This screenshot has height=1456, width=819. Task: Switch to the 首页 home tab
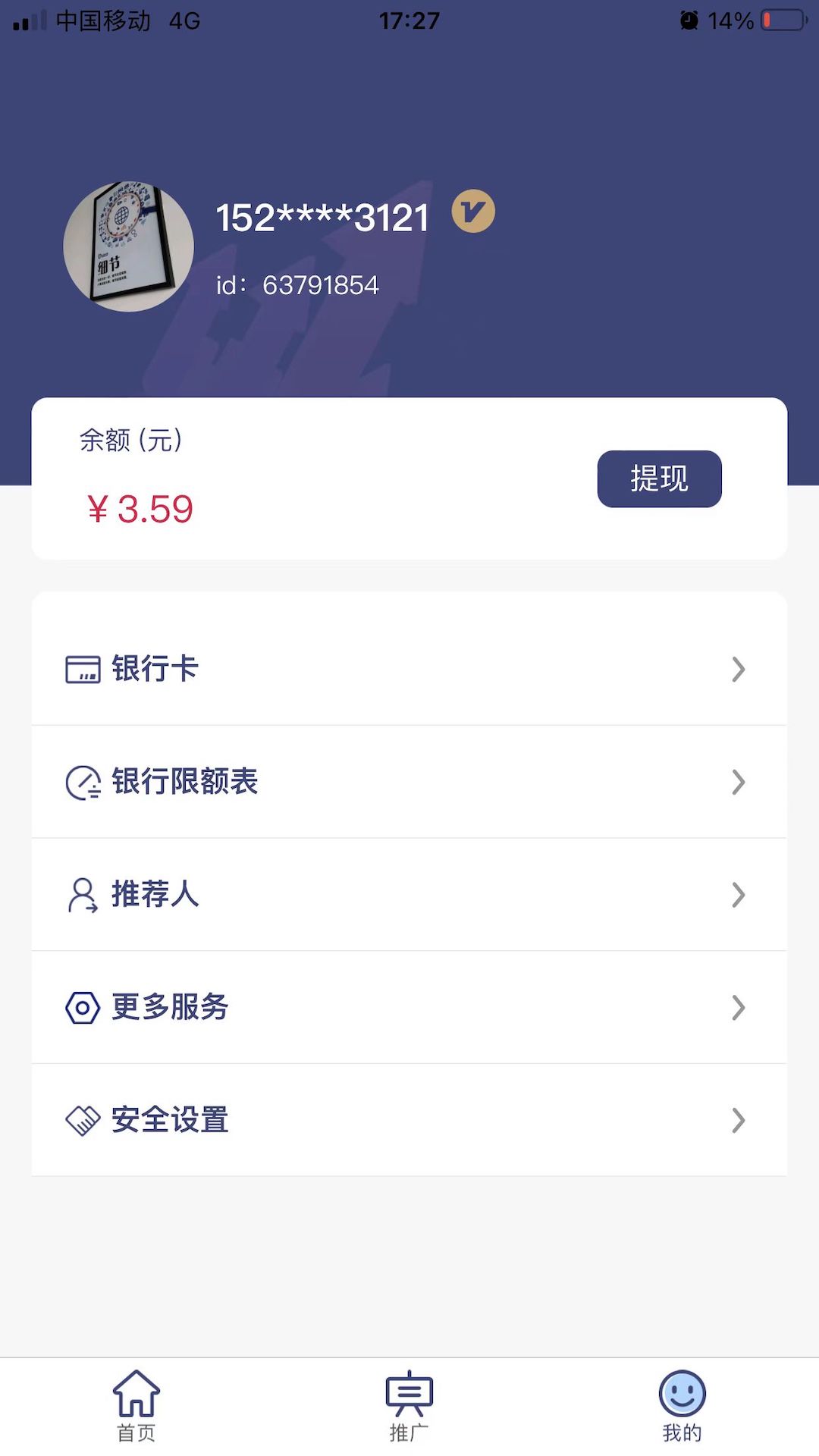(136, 1407)
